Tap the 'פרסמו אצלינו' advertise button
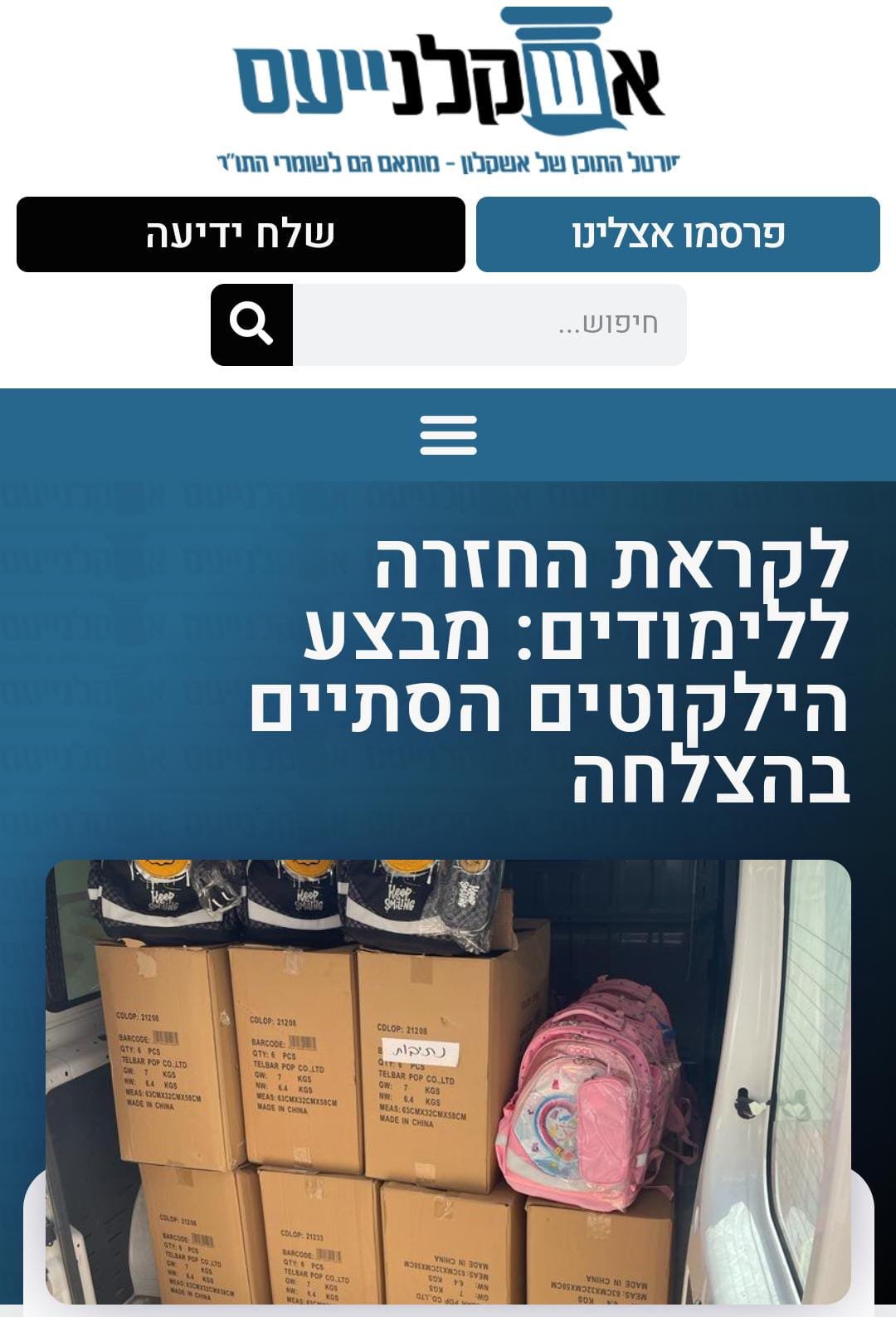 pyautogui.click(x=678, y=234)
